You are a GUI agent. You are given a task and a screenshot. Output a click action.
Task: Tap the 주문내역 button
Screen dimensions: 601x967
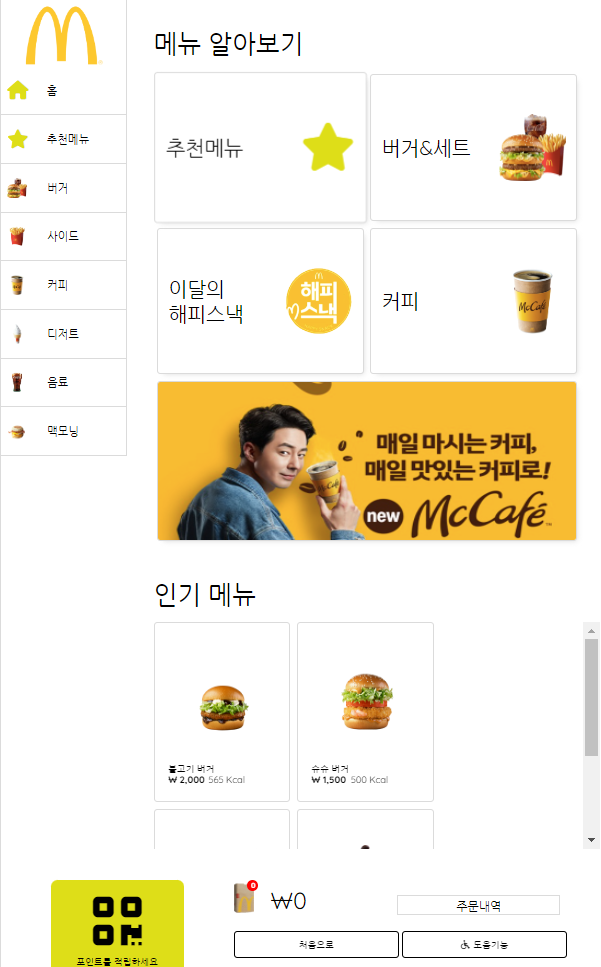[478, 905]
